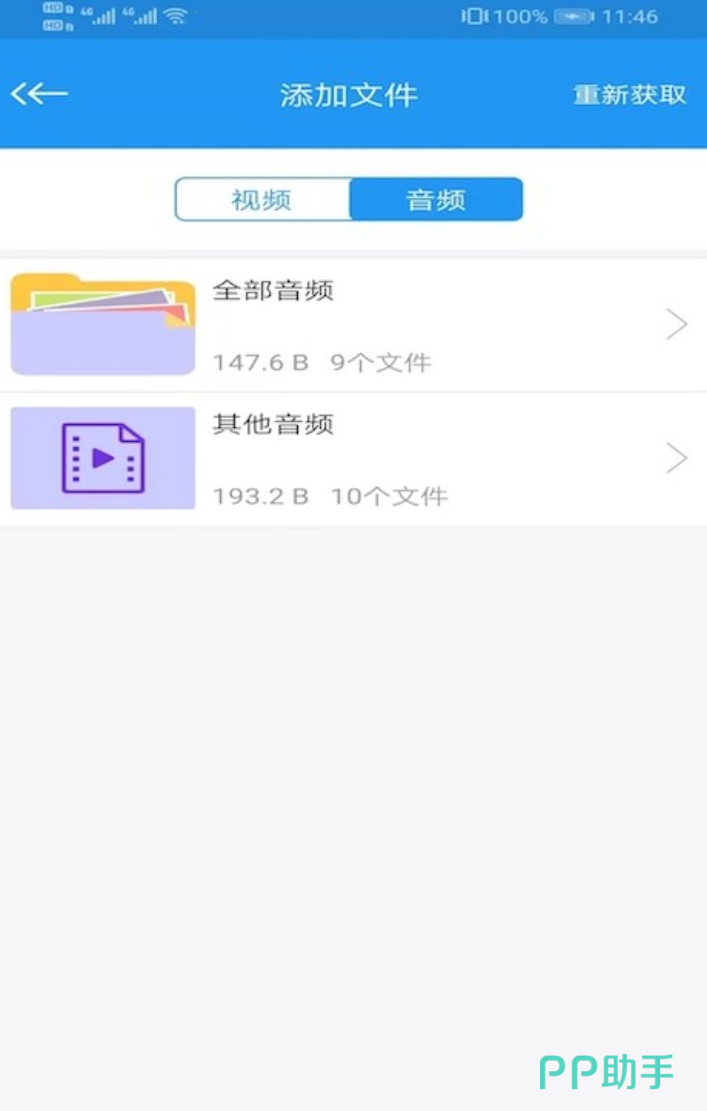This screenshot has width=707, height=1111.
Task: Go back using the top-left arrow
Action: pyautogui.click(x=40, y=94)
